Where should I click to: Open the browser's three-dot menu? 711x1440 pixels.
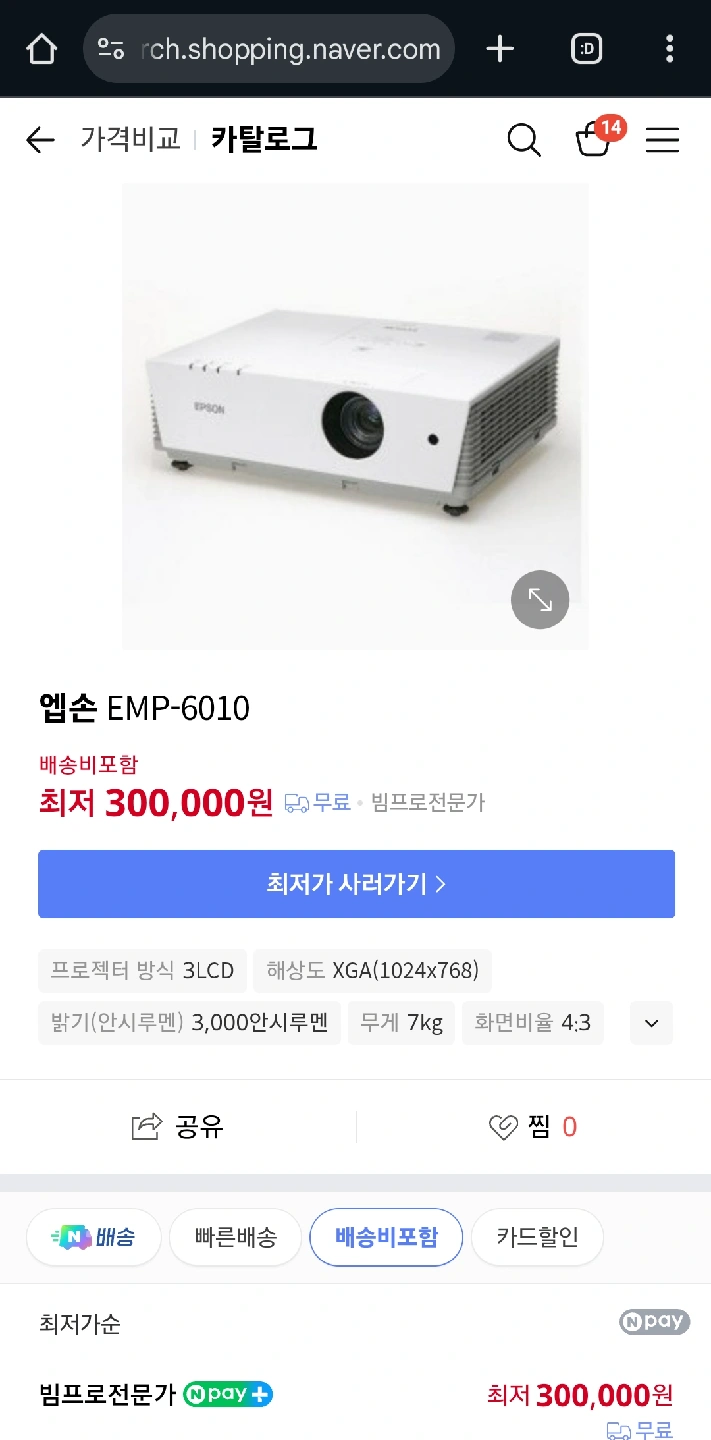[669, 48]
